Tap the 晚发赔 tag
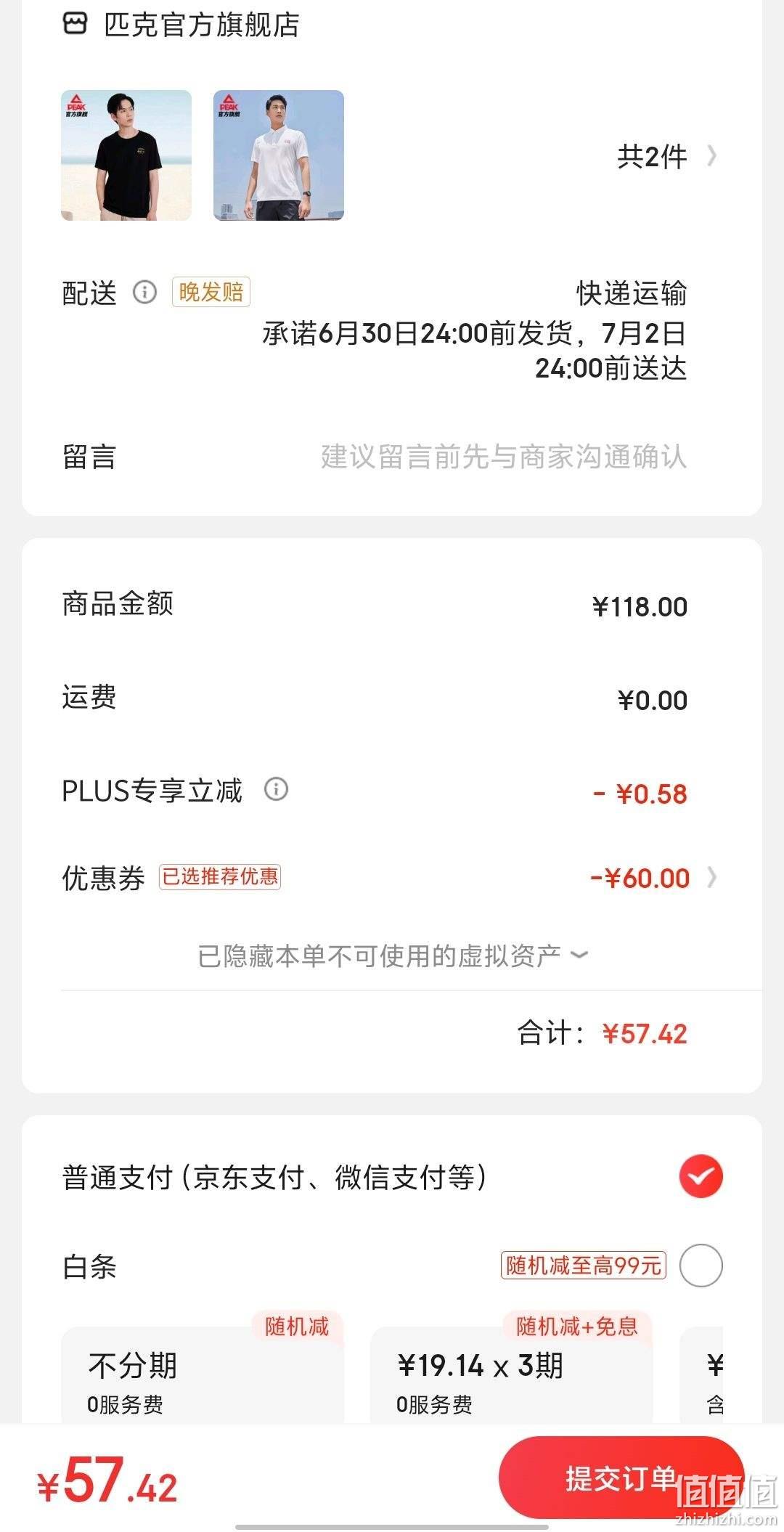The height and width of the screenshot is (1532, 784). (x=211, y=292)
